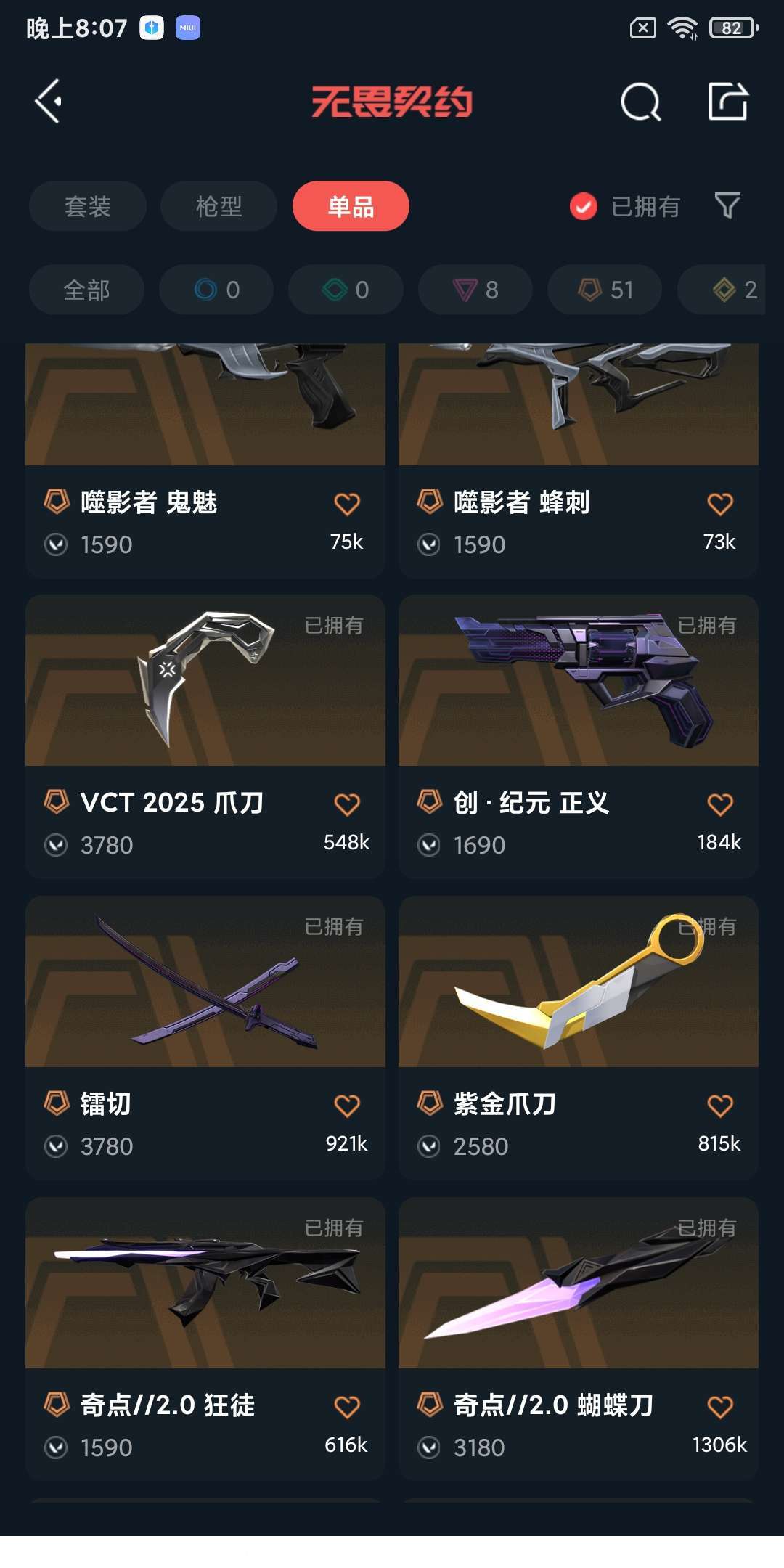Open the search icon

640,102
